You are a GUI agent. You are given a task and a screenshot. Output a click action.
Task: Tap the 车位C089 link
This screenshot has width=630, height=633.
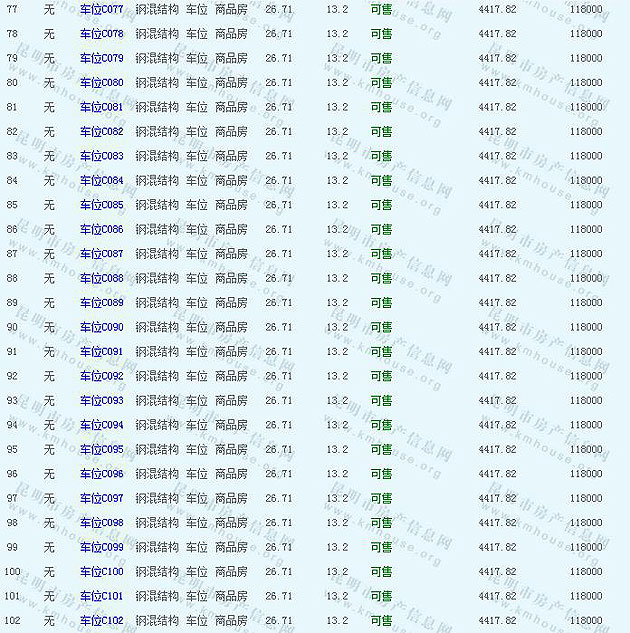click(102, 303)
